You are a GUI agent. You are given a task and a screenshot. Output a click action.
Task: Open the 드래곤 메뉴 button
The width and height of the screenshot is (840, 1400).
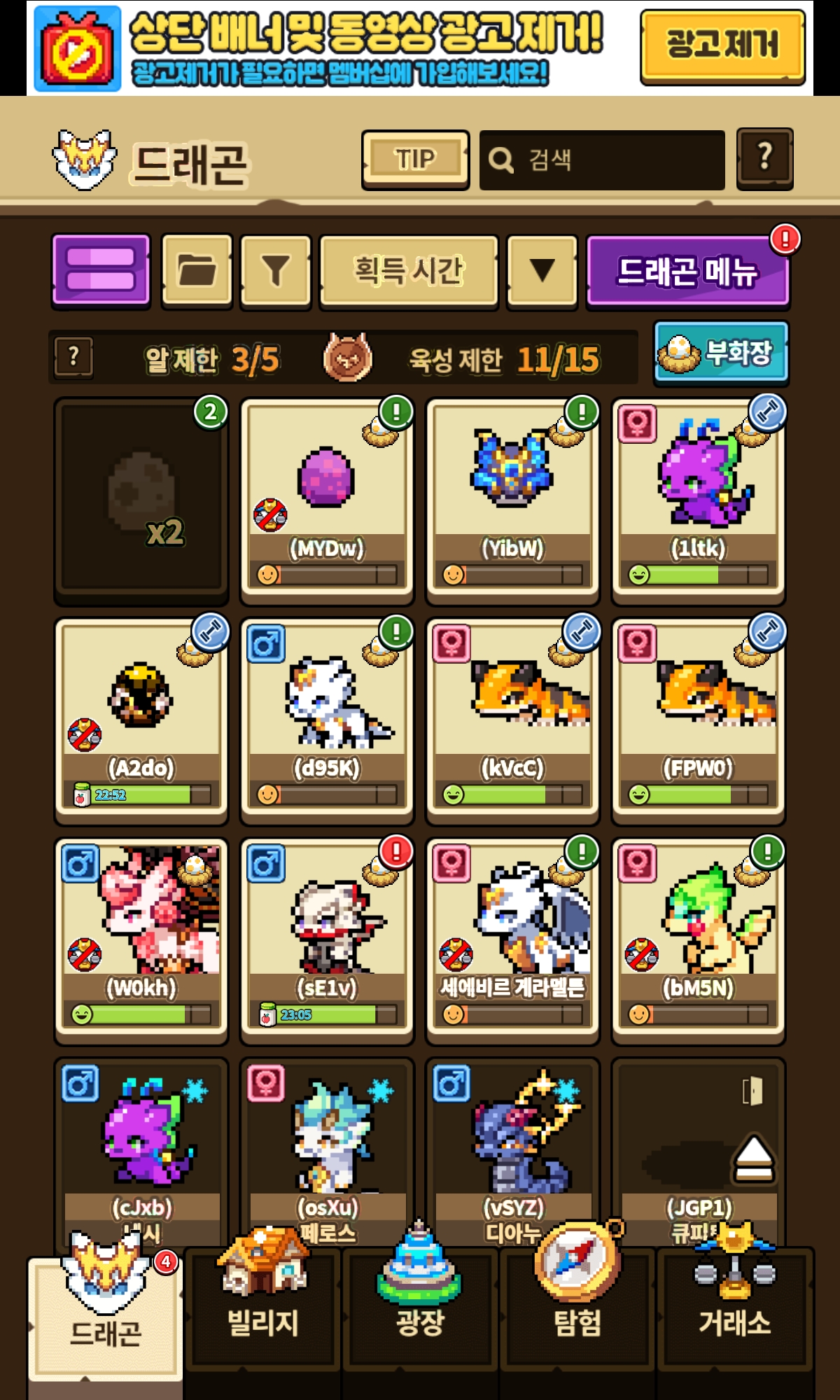tap(688, 271)
